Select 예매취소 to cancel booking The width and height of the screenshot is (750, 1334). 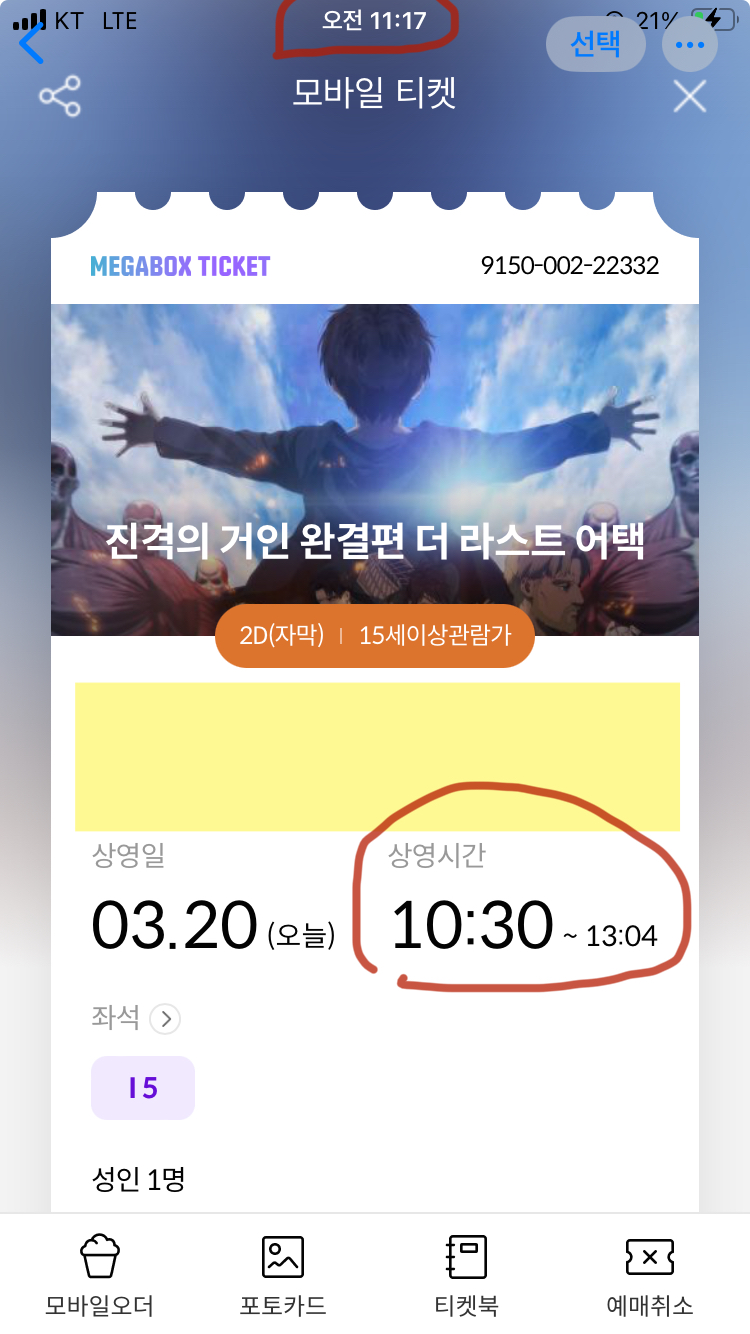pos(649,1275)
